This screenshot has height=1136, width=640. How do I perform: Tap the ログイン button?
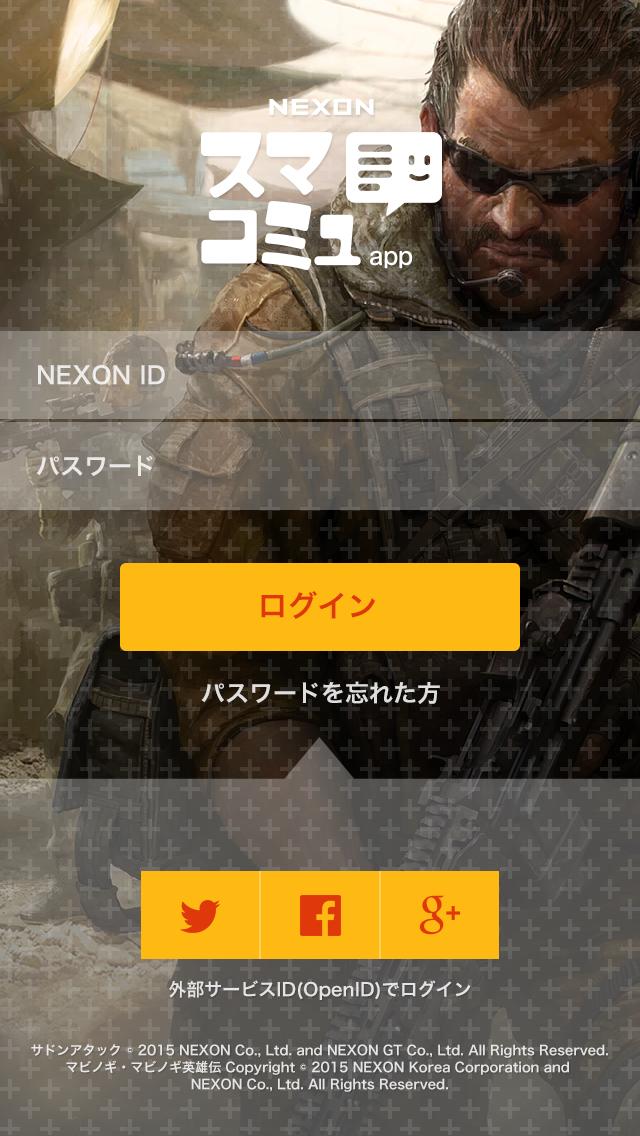pos(320,607)
